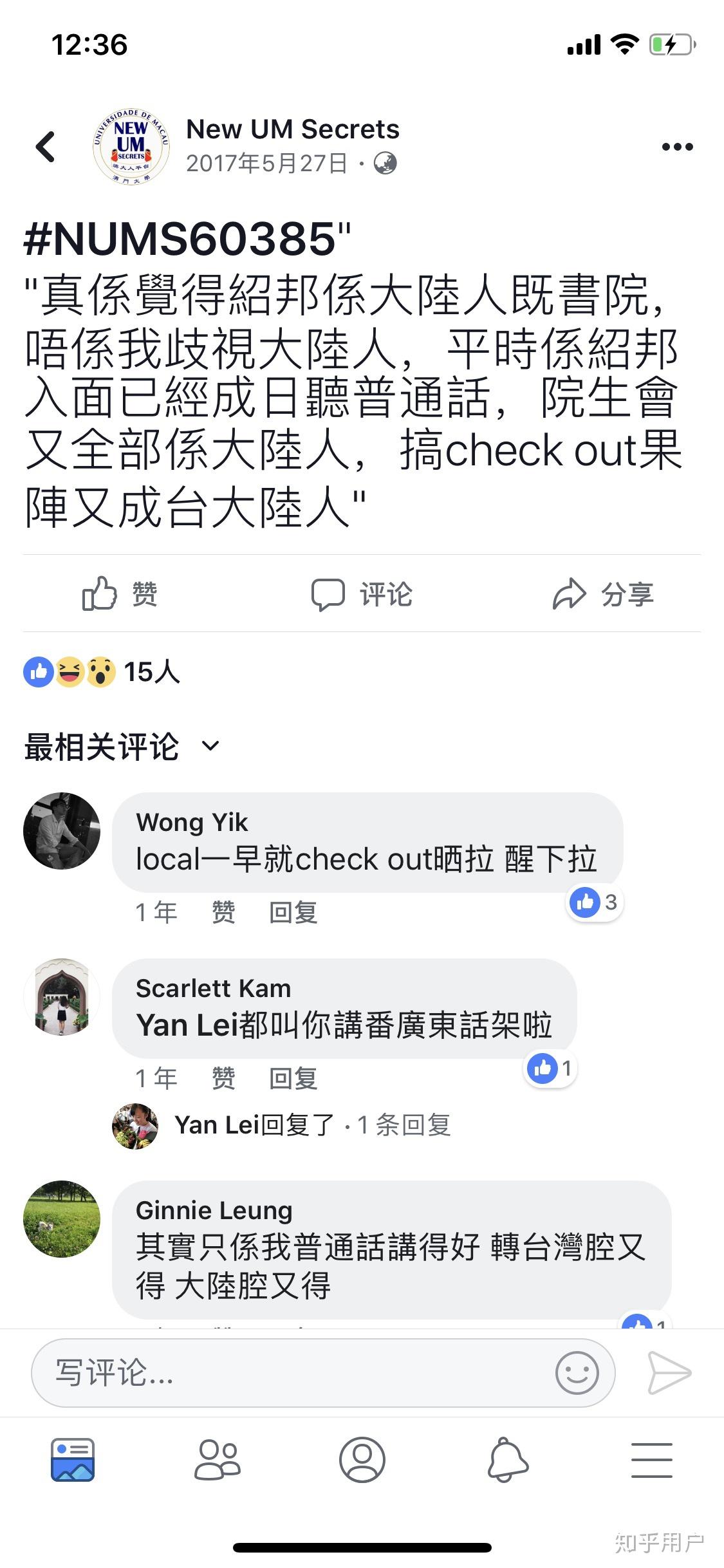Open the notifications bell tab
The image size is (724, 1568).
[508, 1460]
